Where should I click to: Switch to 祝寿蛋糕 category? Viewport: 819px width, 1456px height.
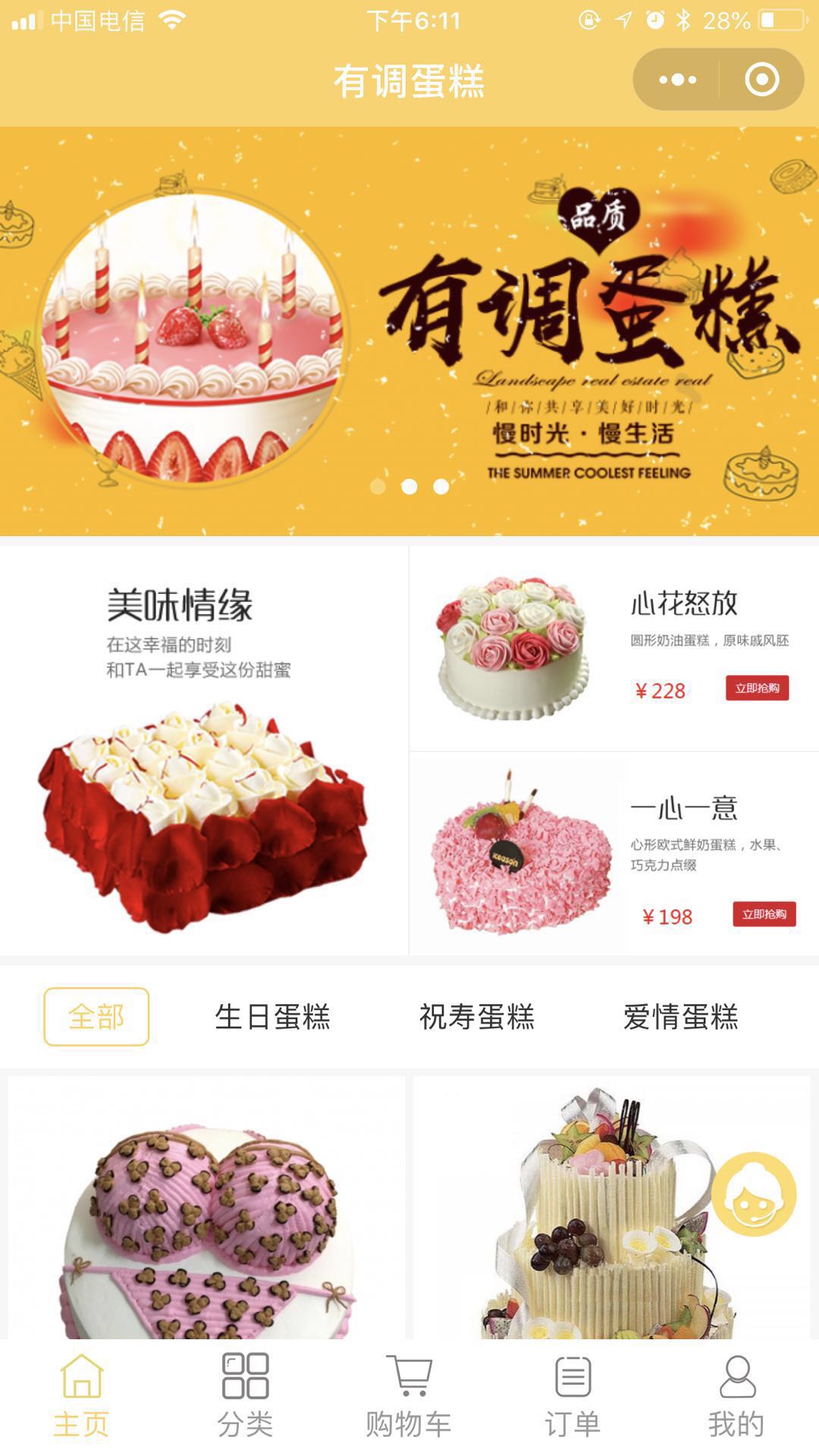(477, 1017)
